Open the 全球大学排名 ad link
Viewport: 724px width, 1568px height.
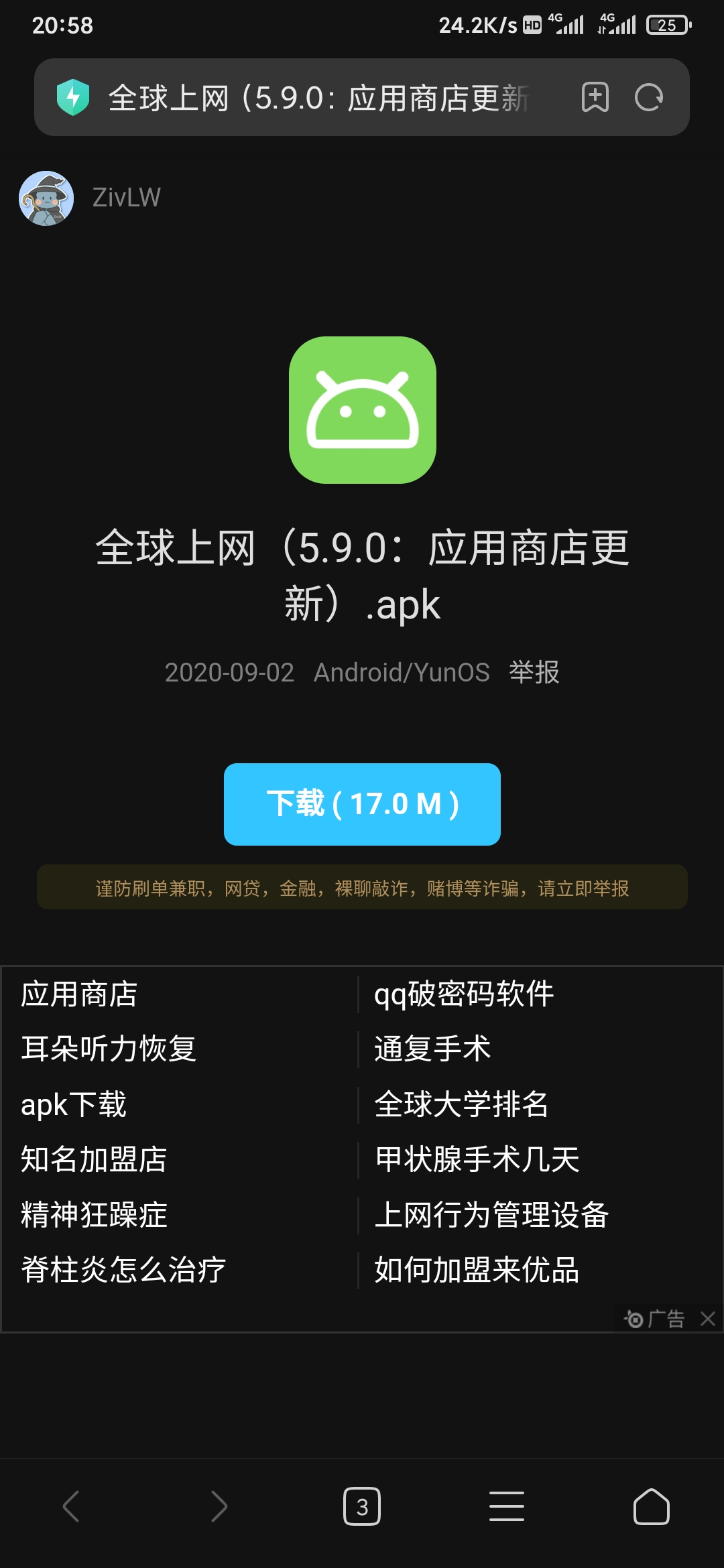coord(461,1104)
